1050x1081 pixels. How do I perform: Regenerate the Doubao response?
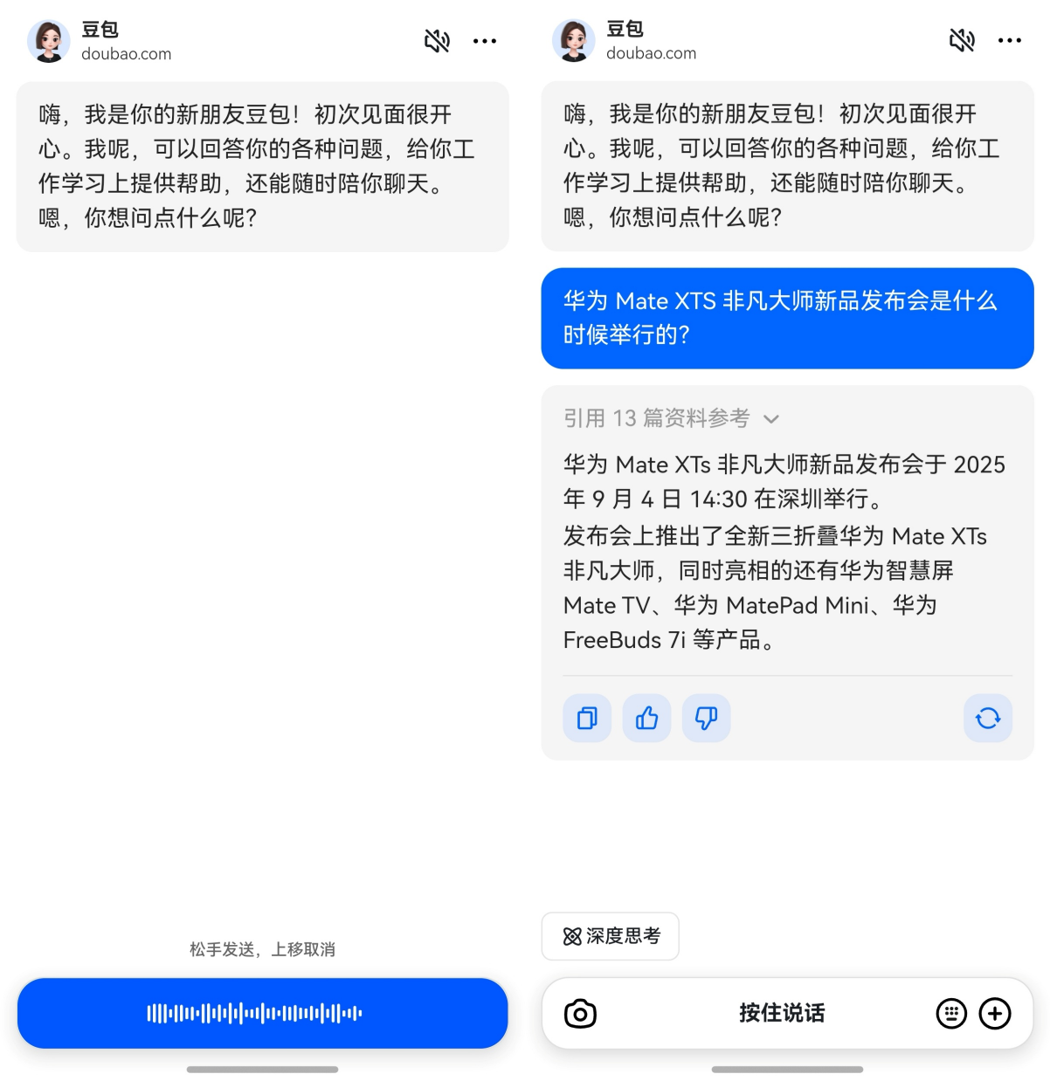(987, 718)
